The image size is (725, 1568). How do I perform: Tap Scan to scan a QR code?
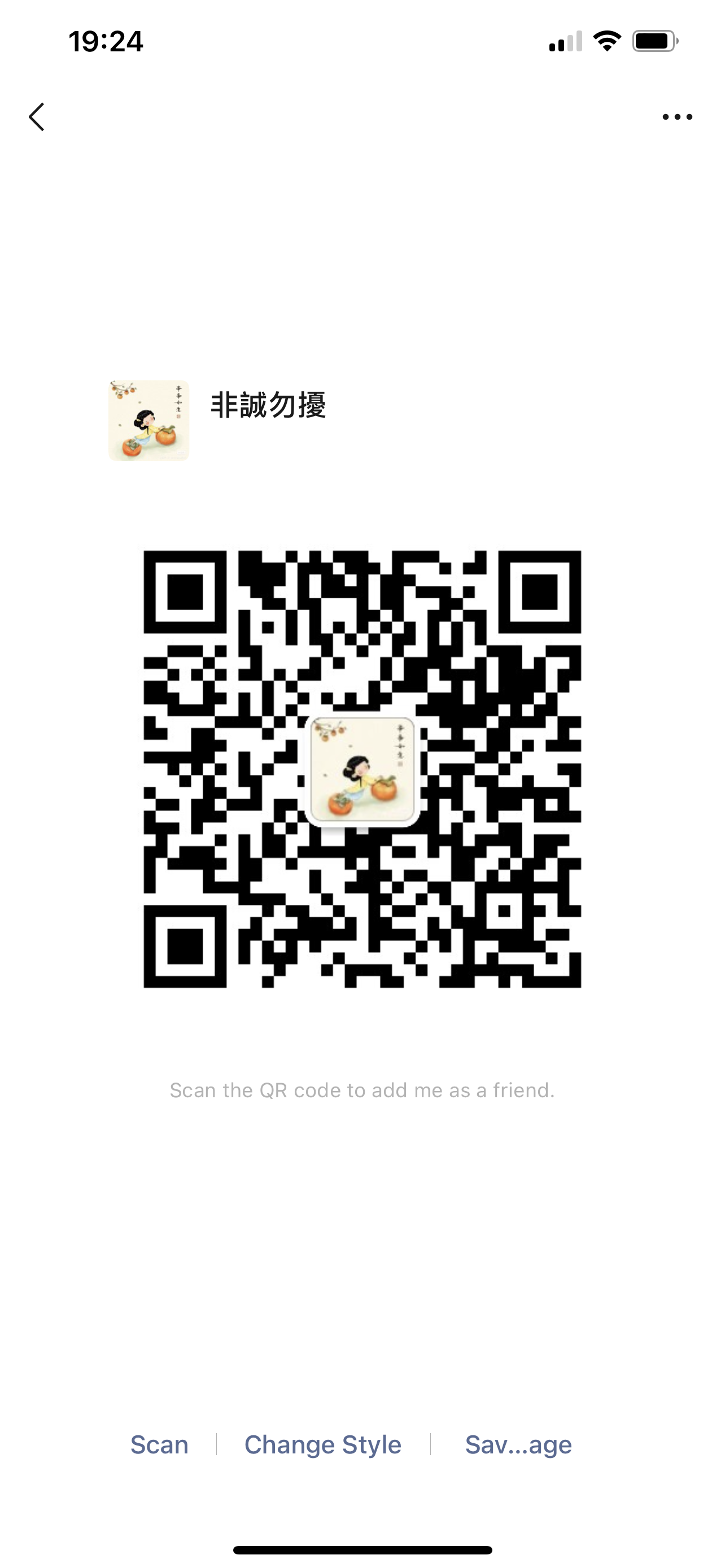click(159, 1444)
